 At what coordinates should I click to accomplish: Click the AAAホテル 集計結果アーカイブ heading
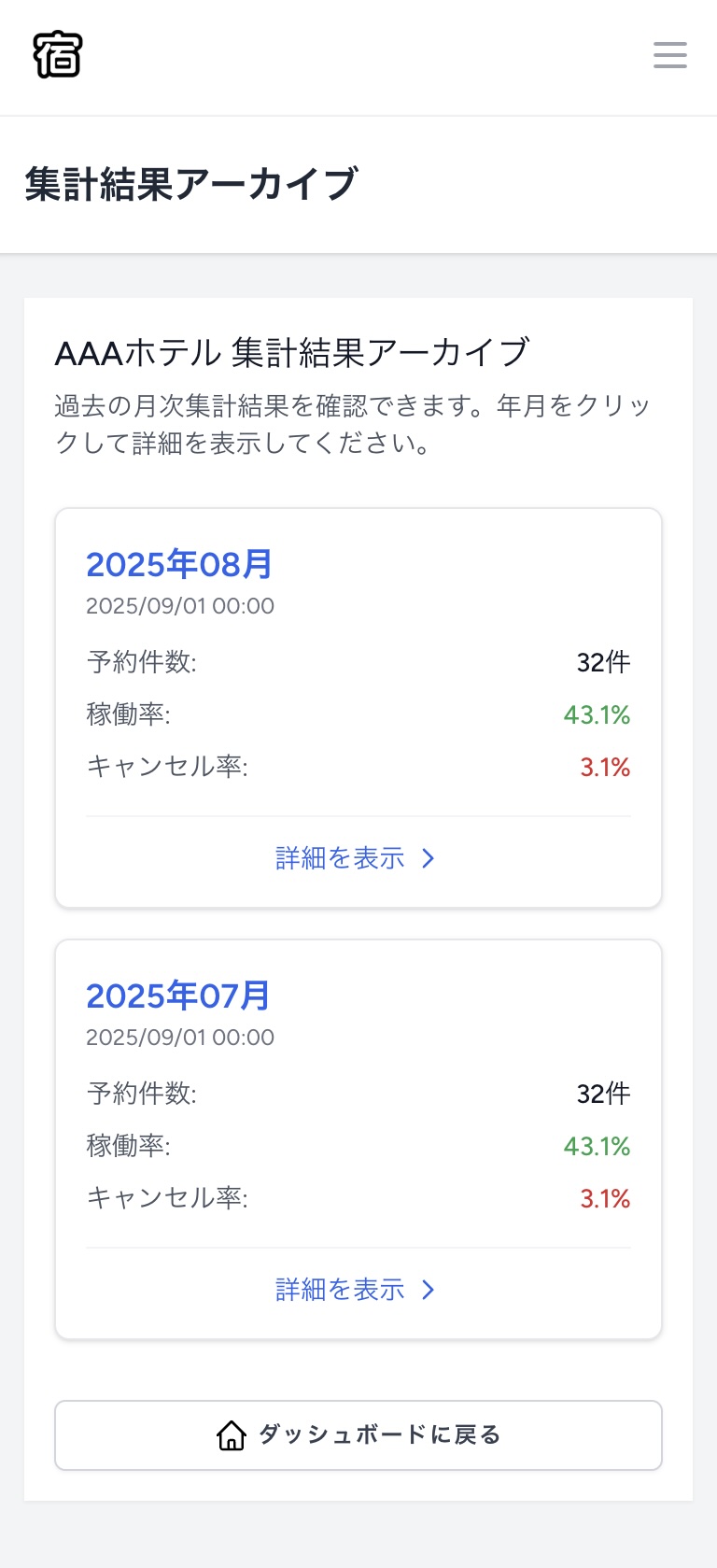[x=292, y=351]
